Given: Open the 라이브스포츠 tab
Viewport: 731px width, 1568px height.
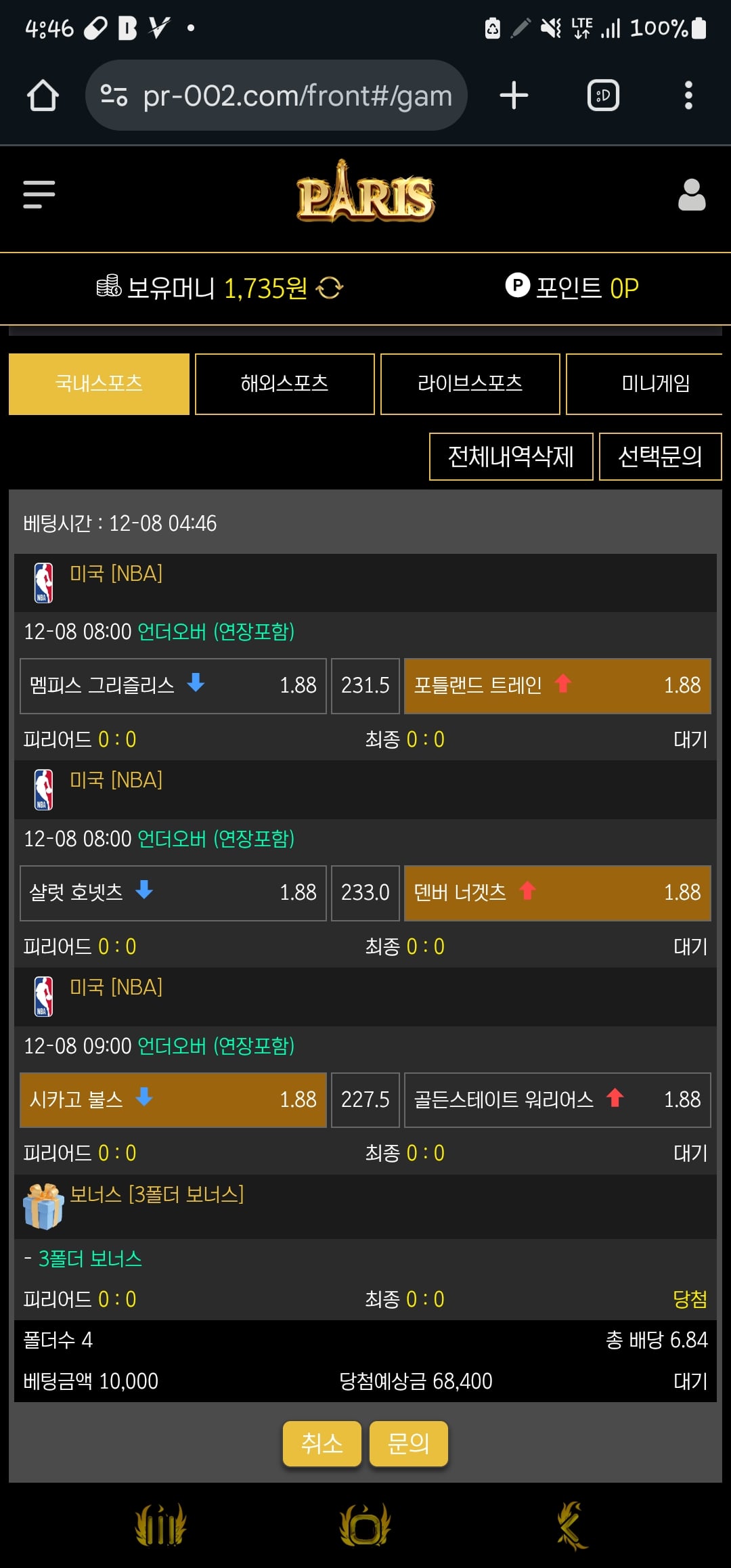Looking at the screenshot, I should pyautogui.click(x=470, y=384).
